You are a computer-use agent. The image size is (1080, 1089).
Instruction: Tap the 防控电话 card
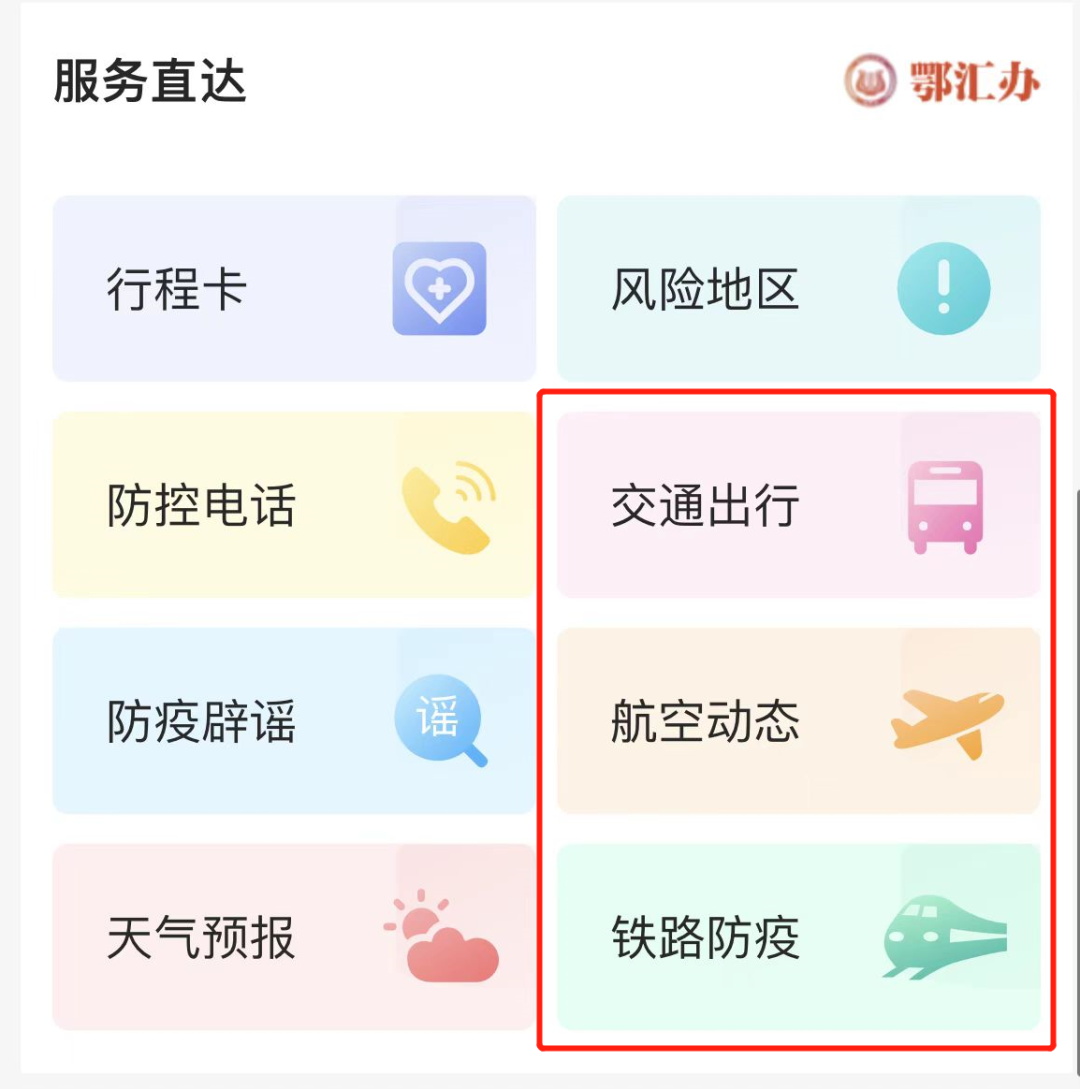click(294, 505)
